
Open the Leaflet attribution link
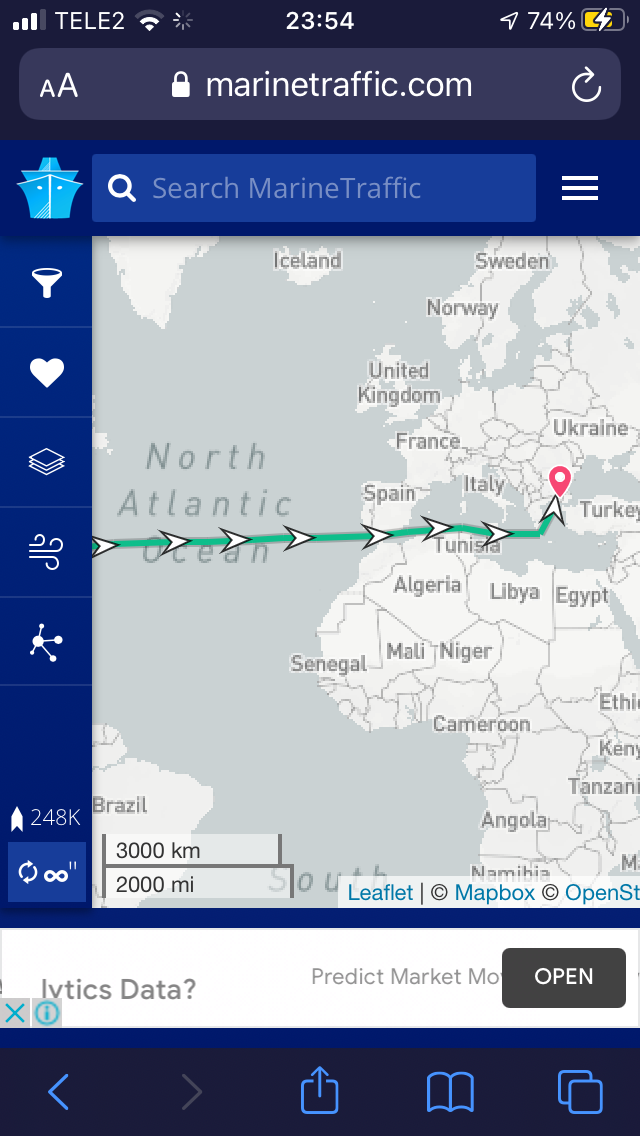pos(380,893)
